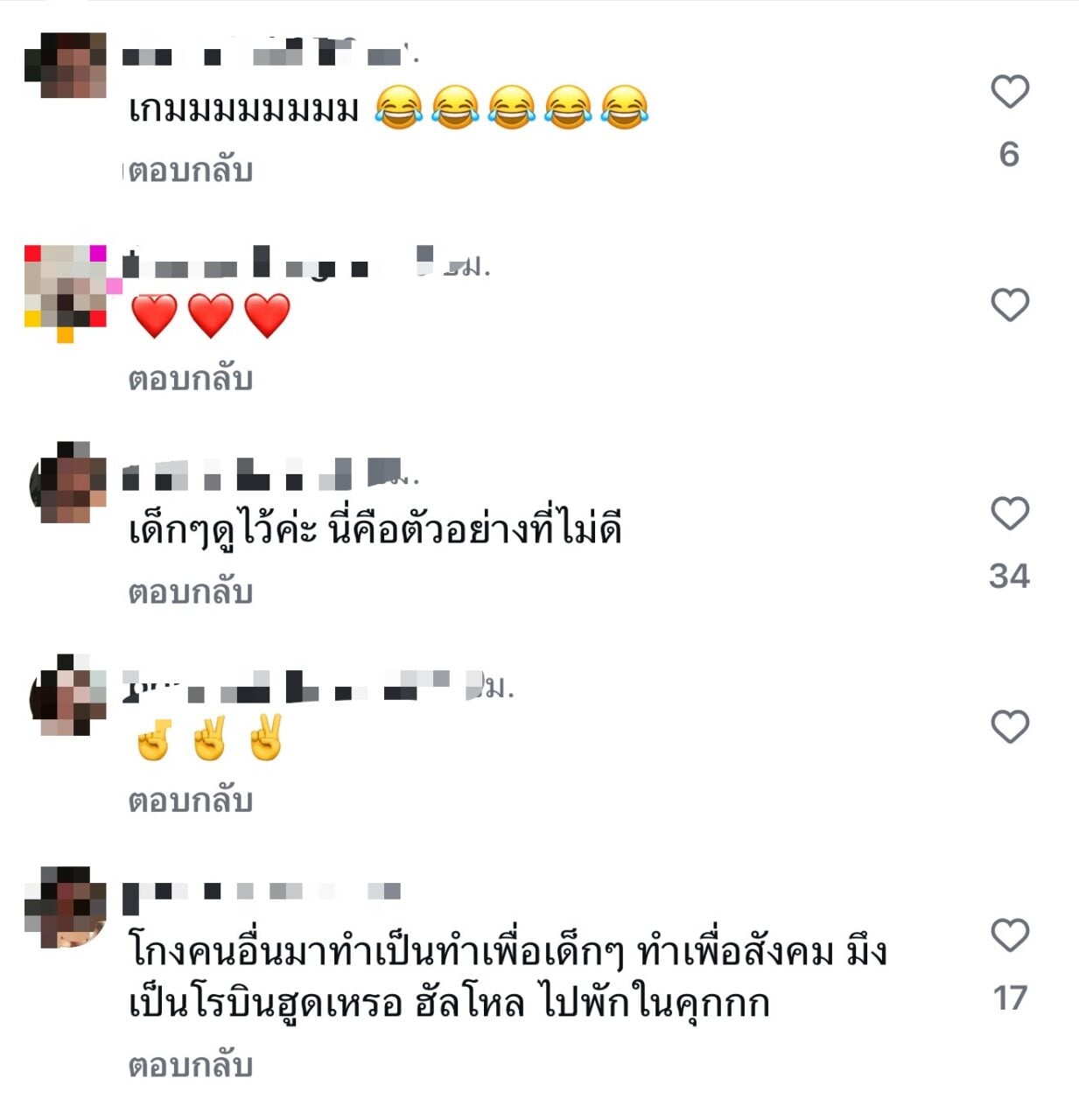Tap ตอบกลับ under the victory hand emojis

tap(191, 801)
